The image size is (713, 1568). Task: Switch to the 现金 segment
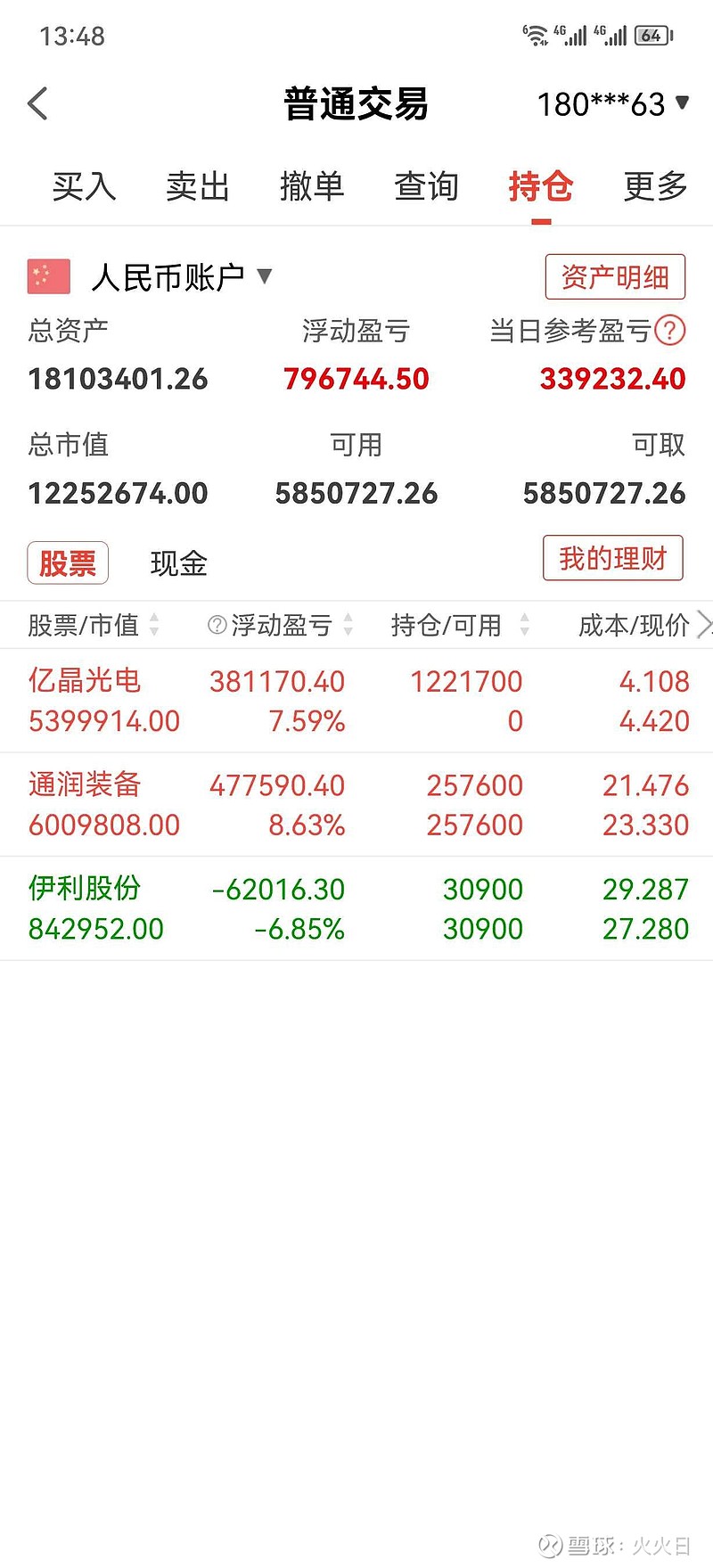[178, 563]
